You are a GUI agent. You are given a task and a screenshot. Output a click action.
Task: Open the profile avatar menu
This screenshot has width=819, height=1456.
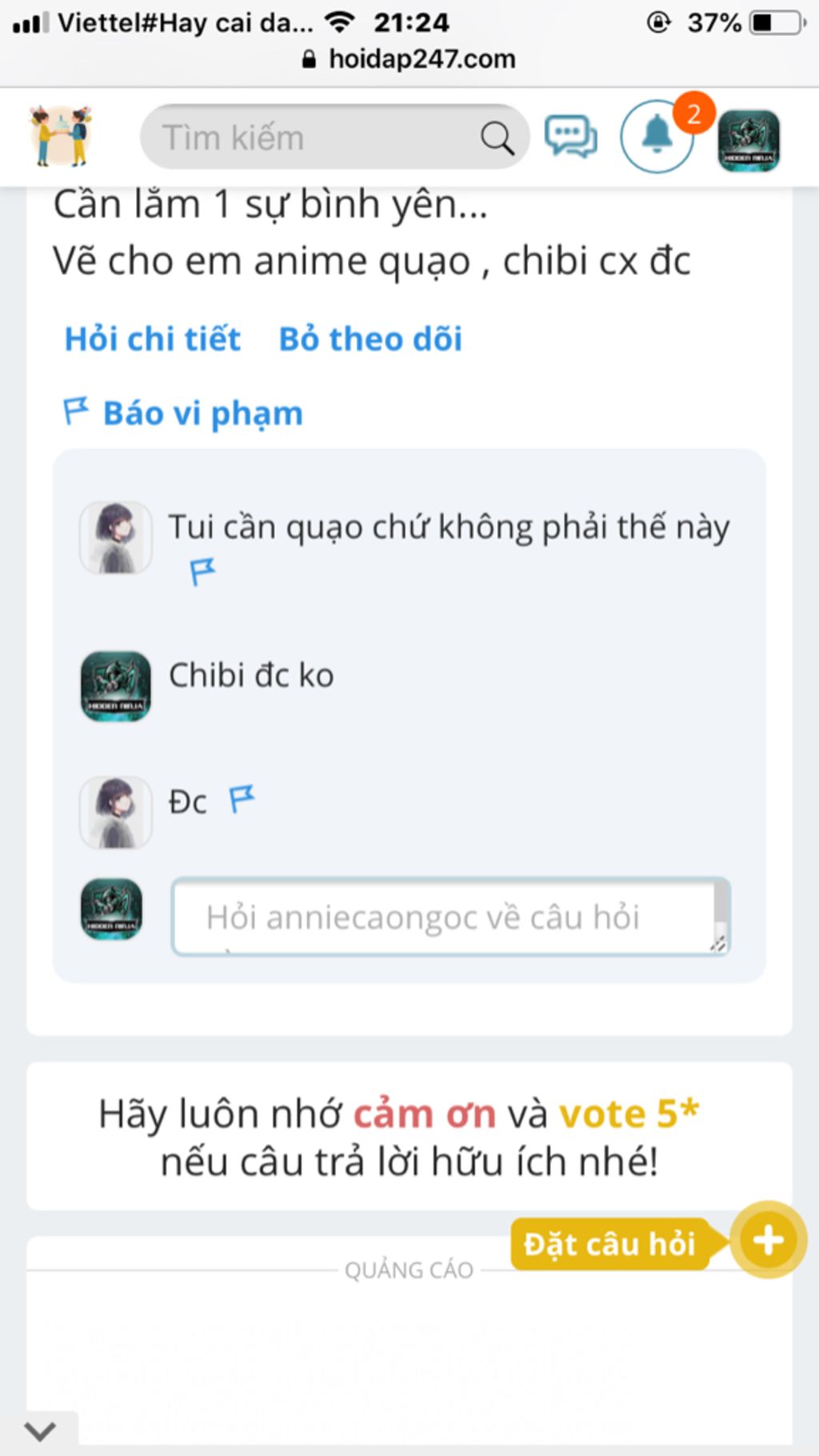point(749,141)
